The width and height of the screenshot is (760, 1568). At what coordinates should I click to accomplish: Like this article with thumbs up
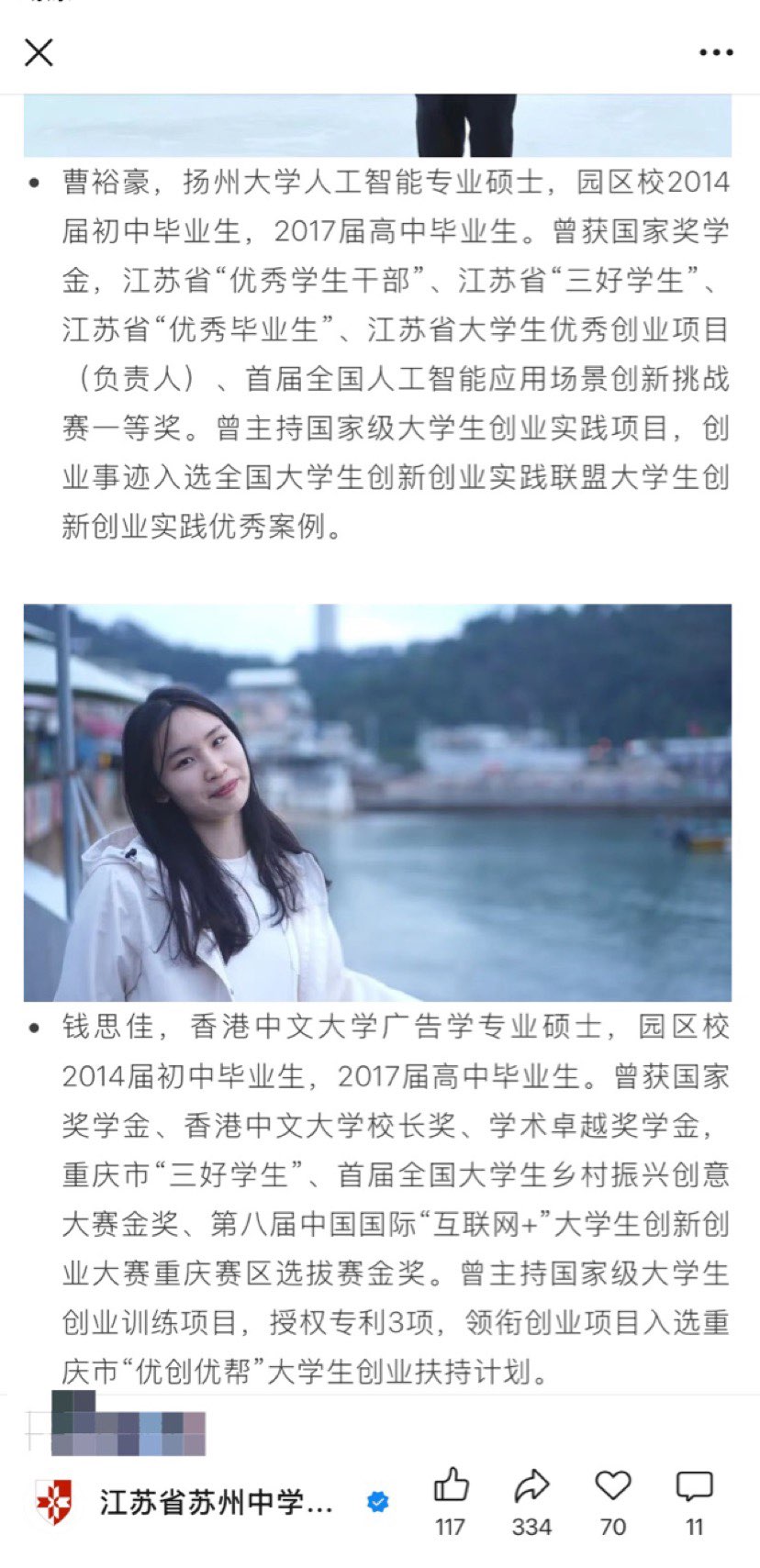coord(451,1485)
